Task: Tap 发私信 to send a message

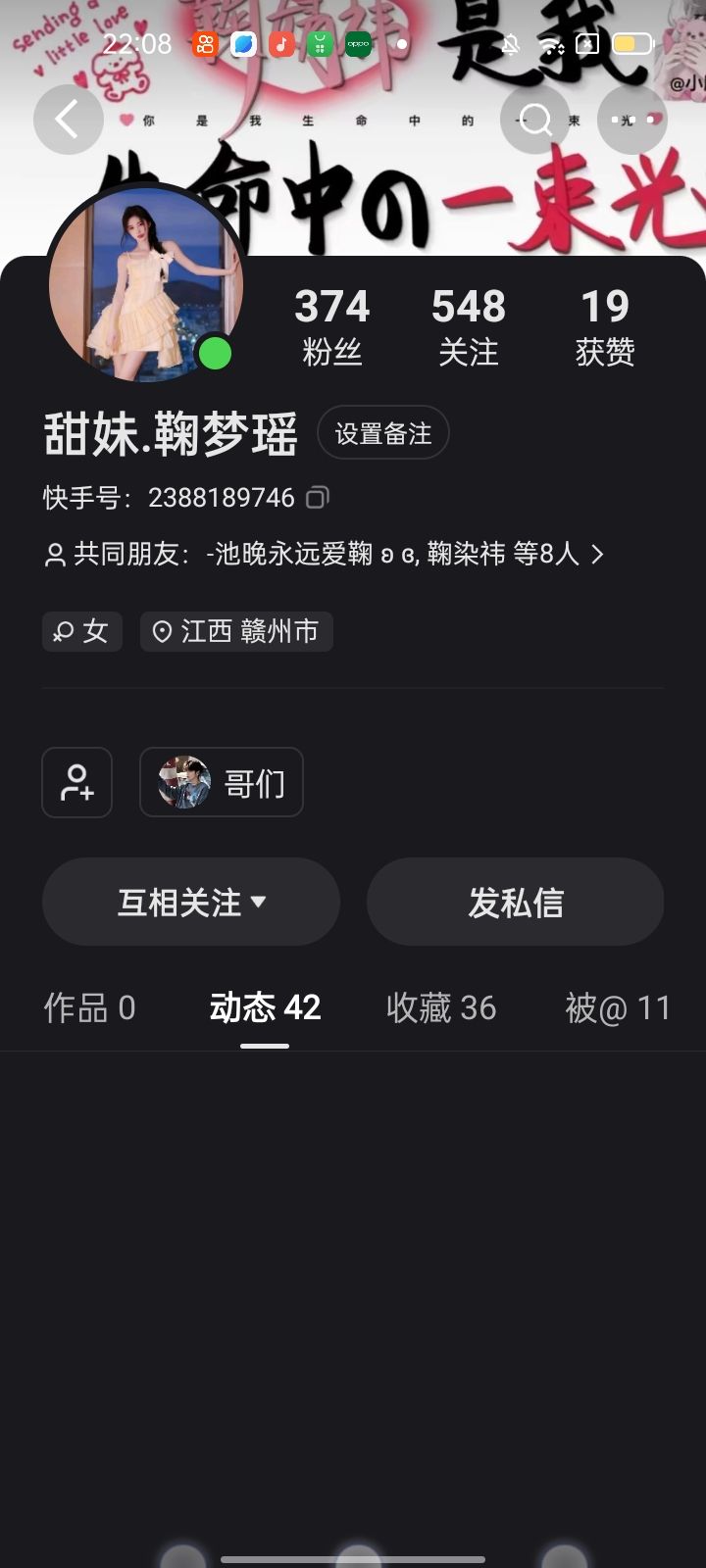Action: click(516, 903)
